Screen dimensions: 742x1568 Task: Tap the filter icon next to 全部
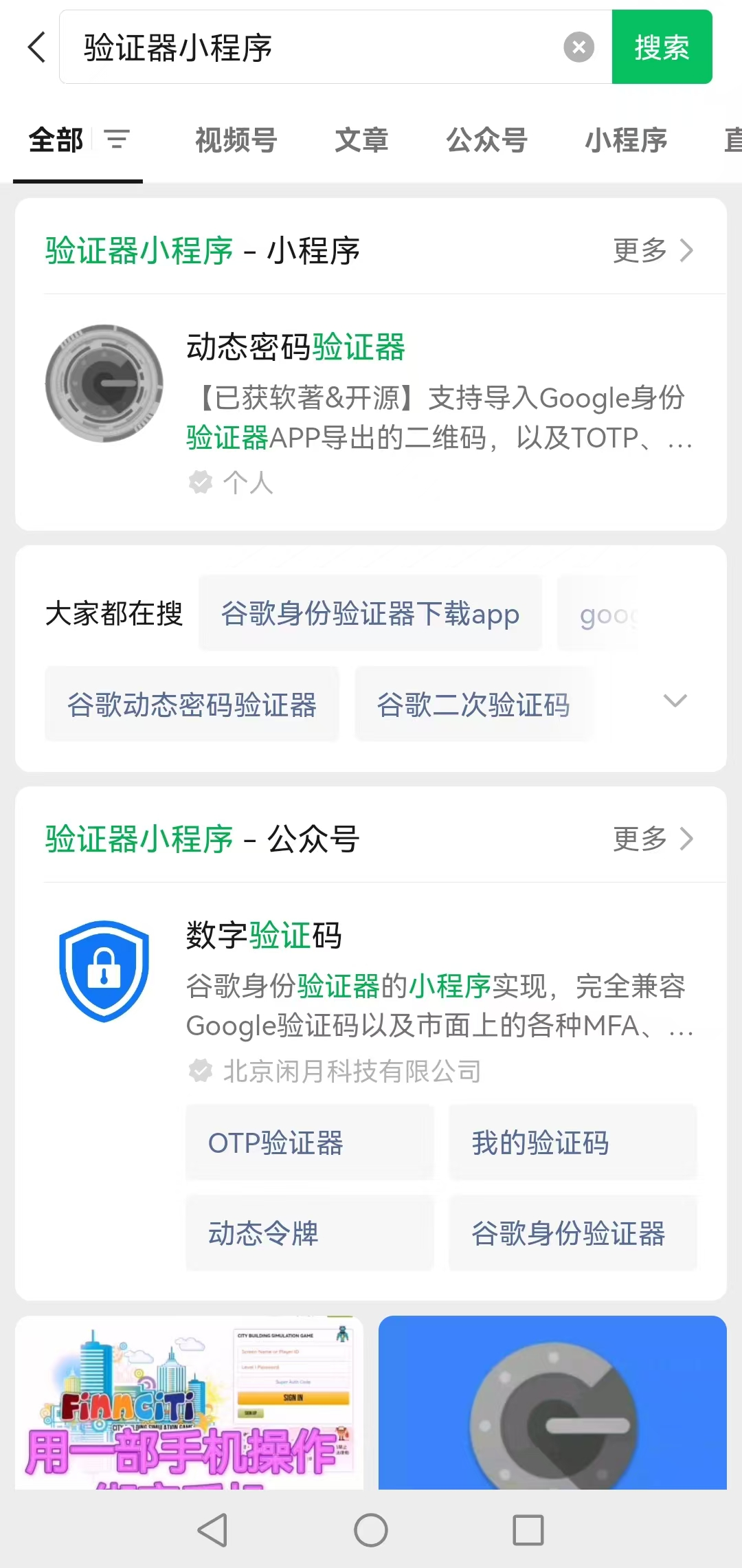pyautogui.click(x=116, y=140)
